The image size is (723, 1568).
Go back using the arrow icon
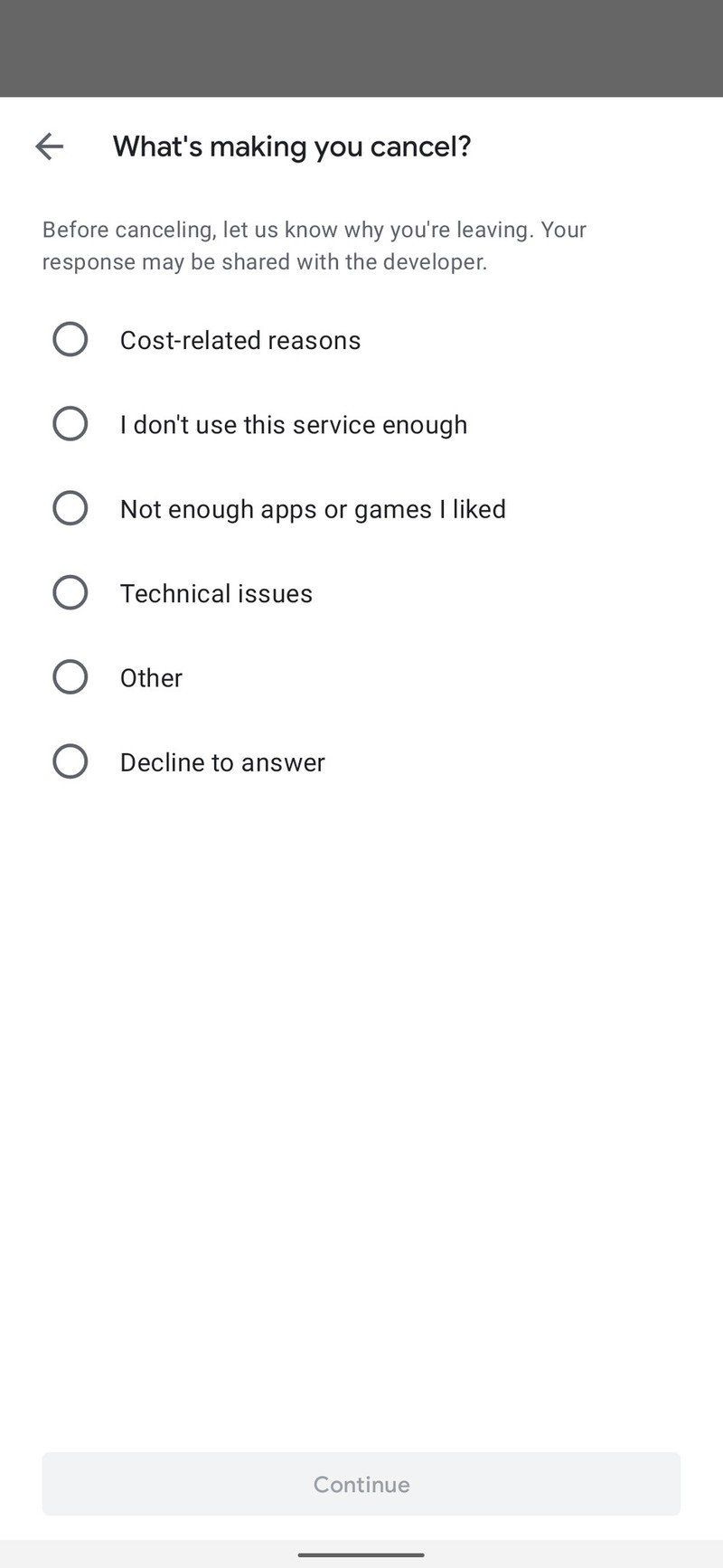point(50,146)
